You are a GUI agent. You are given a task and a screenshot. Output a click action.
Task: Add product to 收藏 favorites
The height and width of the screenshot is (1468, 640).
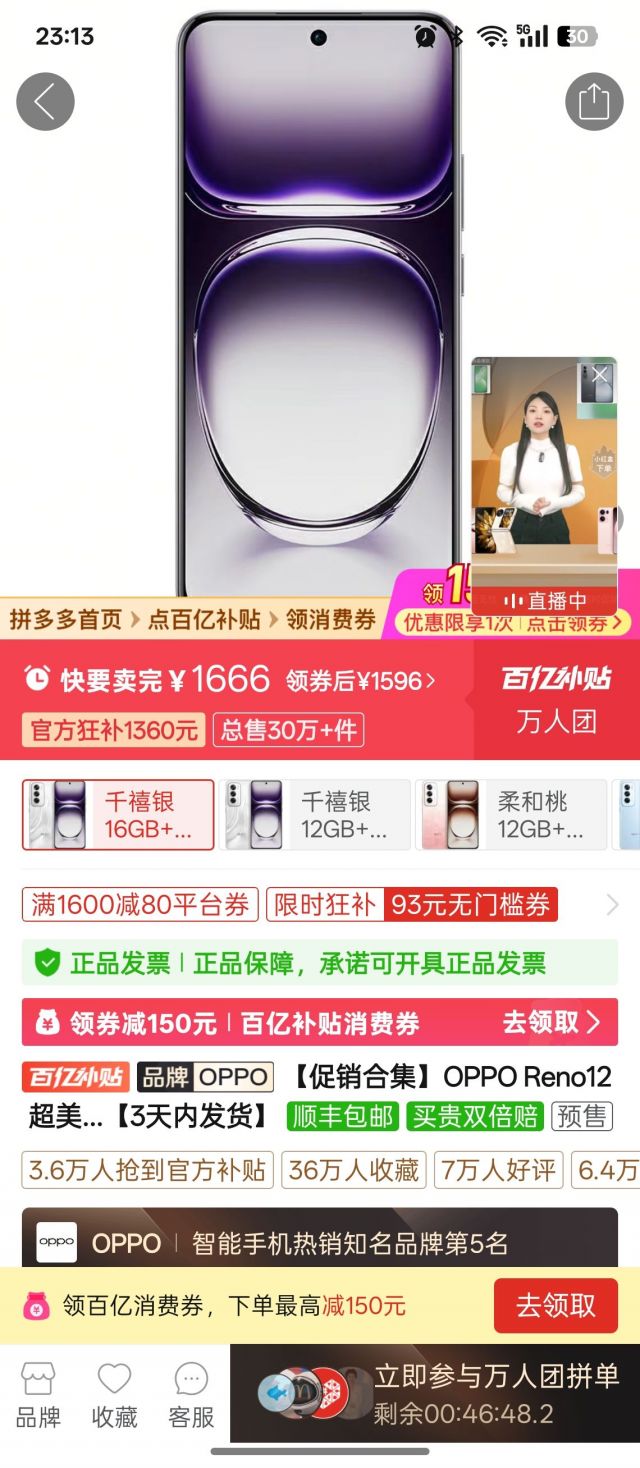point(114,1397)
